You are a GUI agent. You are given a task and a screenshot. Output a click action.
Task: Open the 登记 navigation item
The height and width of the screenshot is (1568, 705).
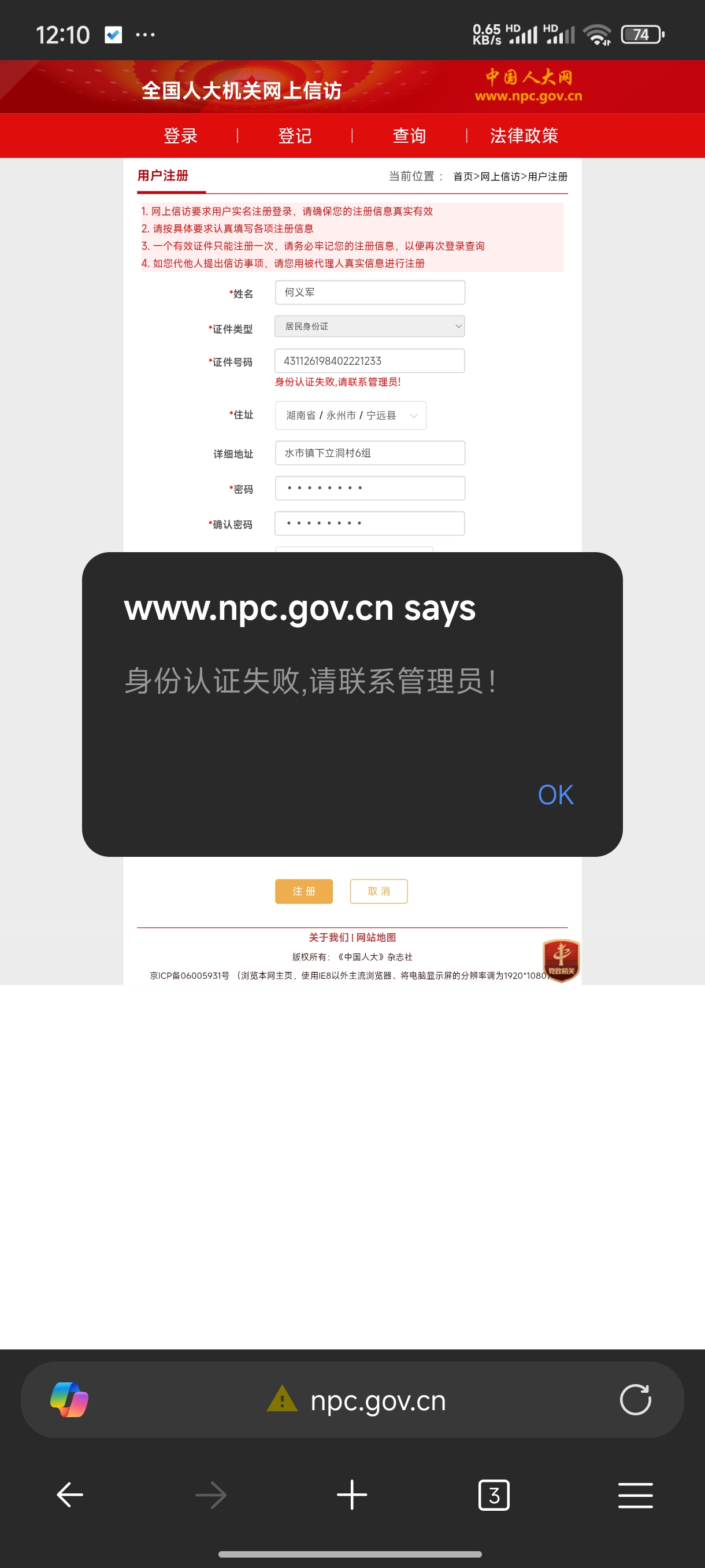point(295,136)
